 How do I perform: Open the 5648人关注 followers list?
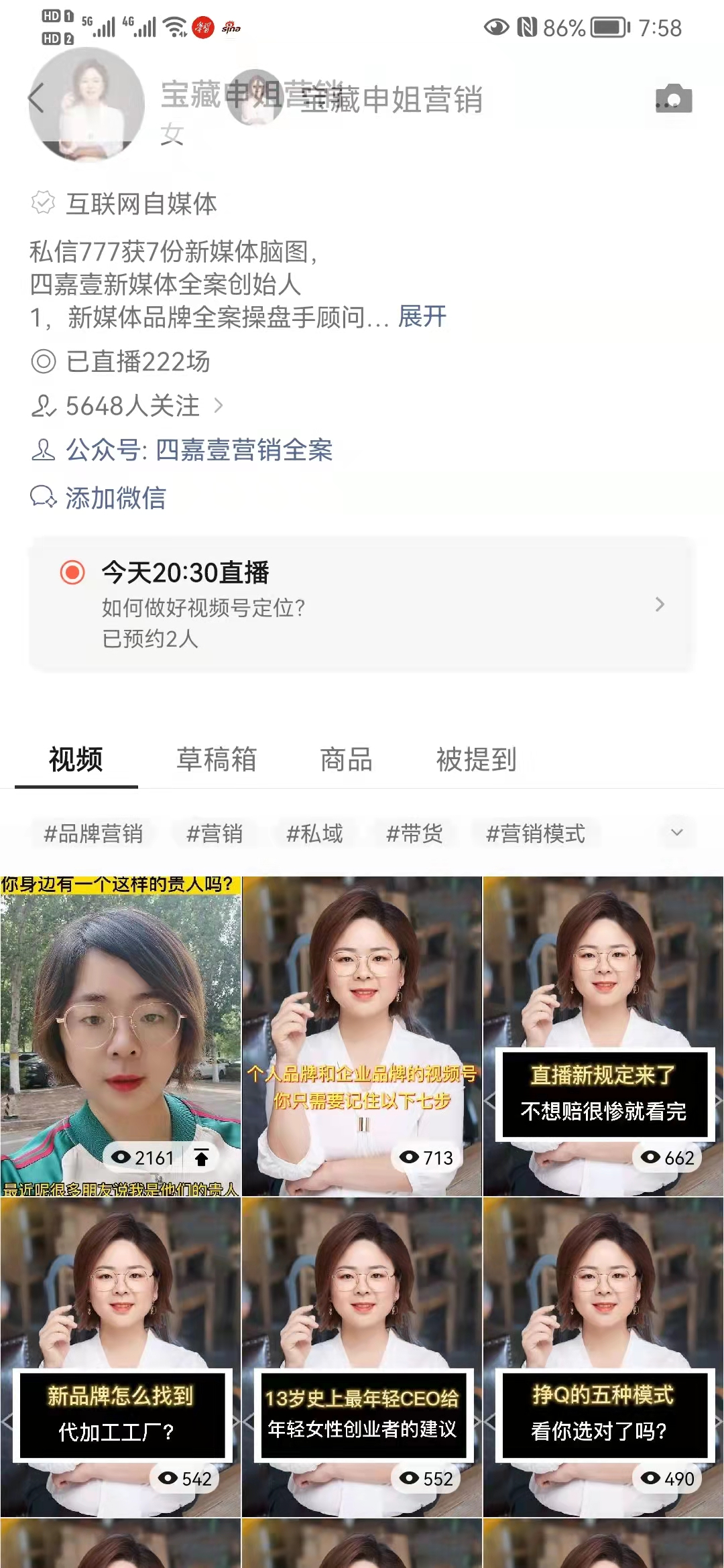[x=133, y=406]
